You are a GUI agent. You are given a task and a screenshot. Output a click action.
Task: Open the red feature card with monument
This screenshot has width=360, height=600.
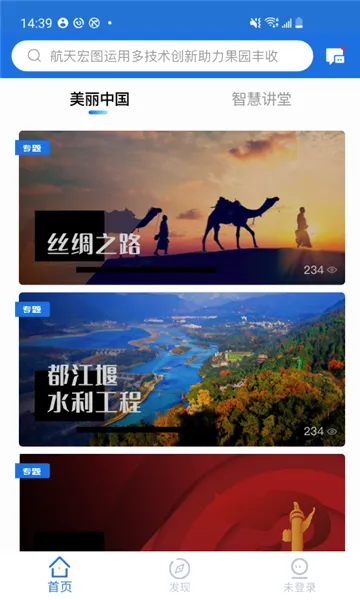tap(182, 502)
